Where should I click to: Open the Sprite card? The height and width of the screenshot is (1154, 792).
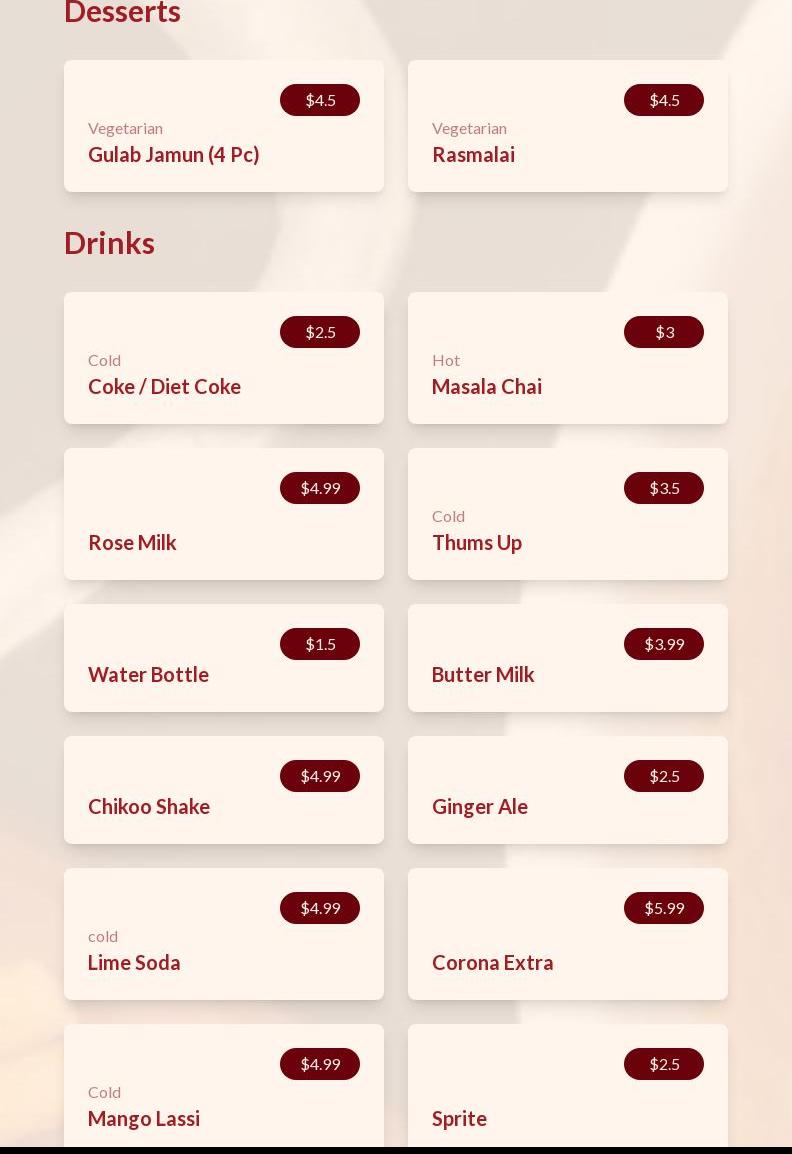[x=567, y=1088]
